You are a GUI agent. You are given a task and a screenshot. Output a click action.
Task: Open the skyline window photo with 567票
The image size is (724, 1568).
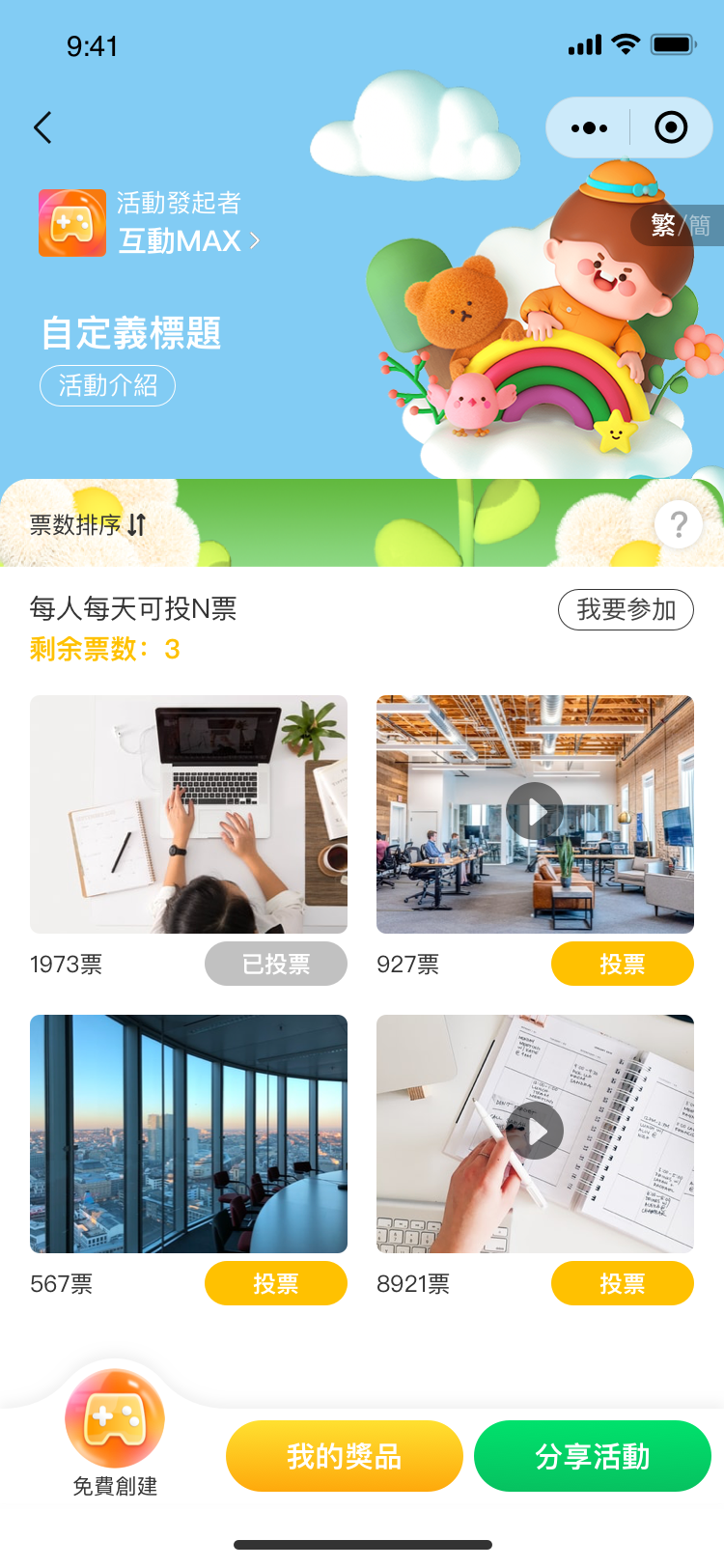click(188, 1134)
